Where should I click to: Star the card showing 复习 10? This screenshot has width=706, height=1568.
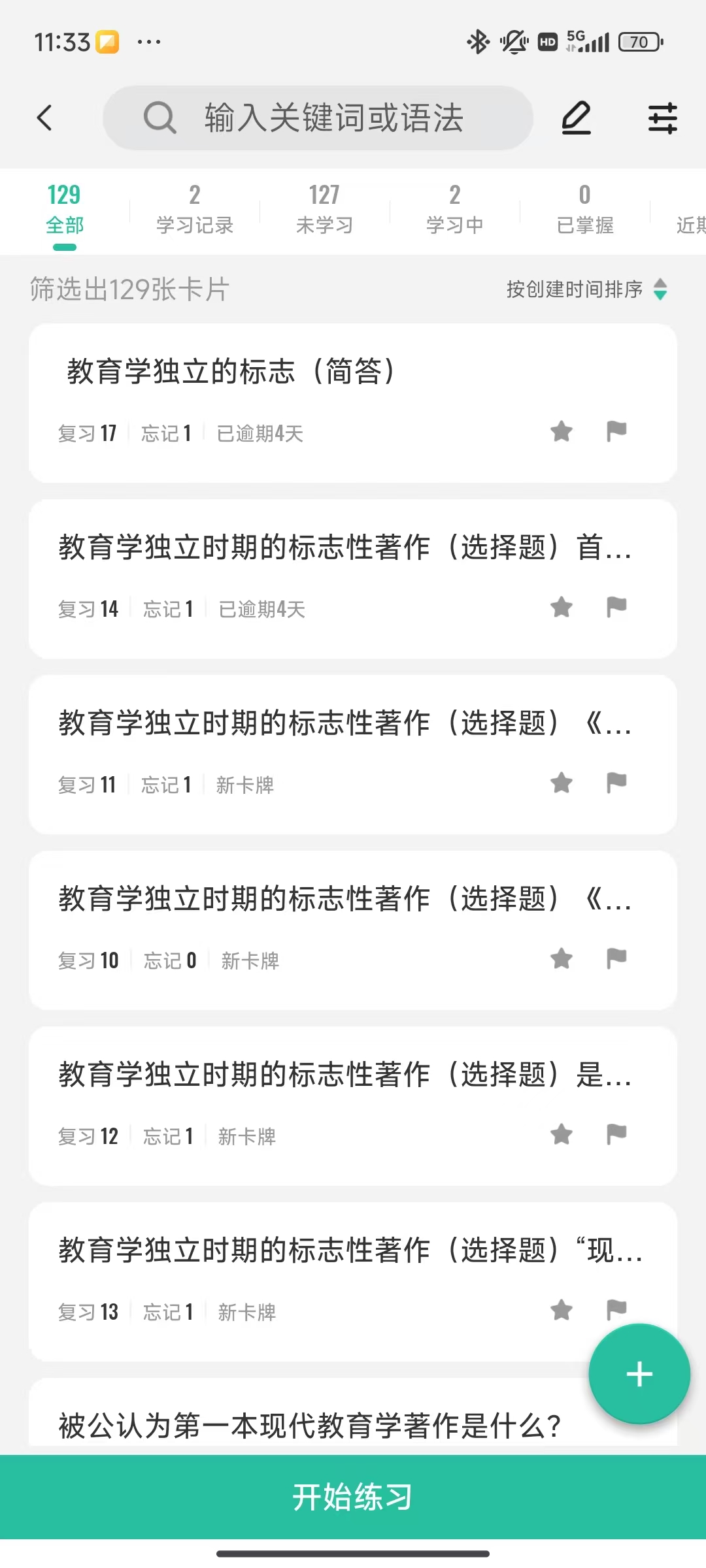[562, 958]
